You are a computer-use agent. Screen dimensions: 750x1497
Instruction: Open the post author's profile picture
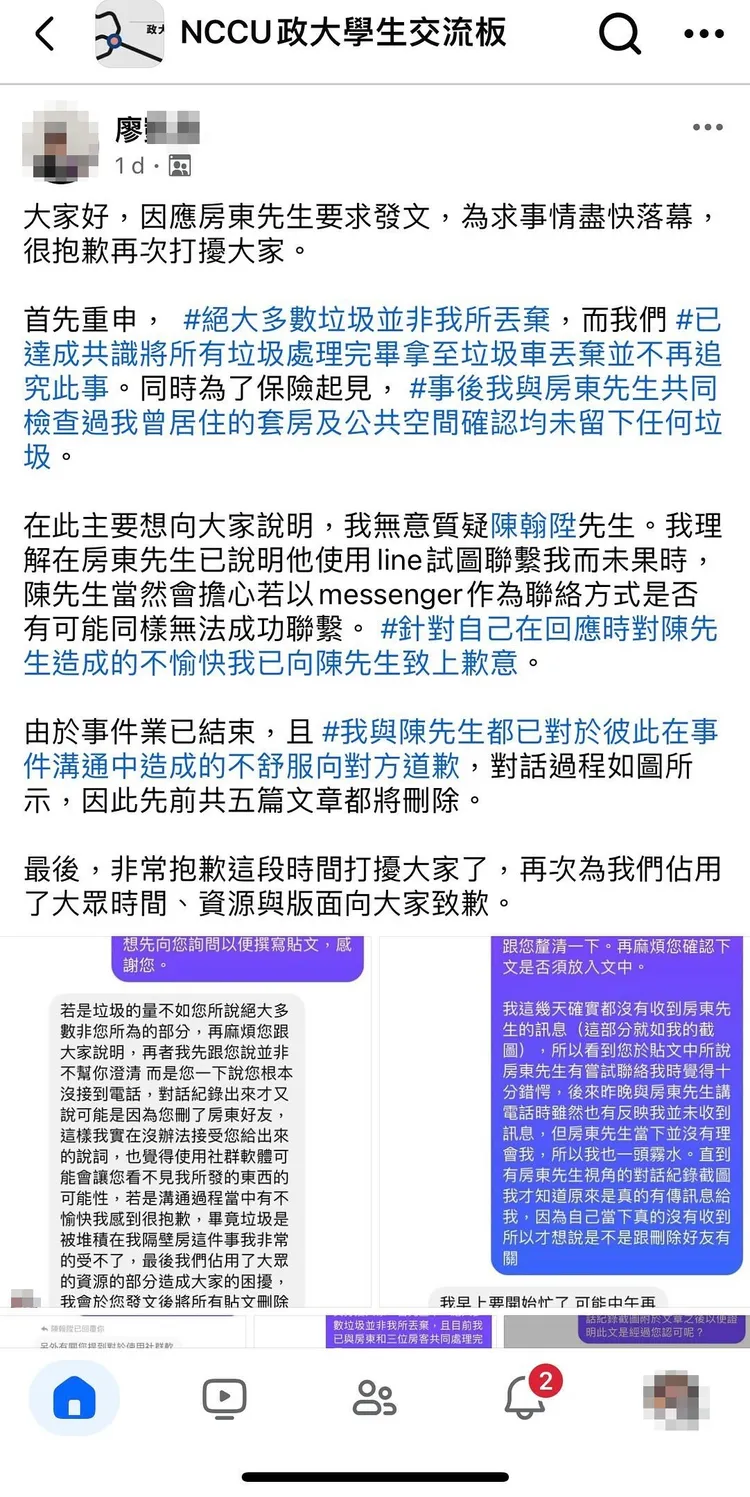pyautogui.click(x=59, y=147)
